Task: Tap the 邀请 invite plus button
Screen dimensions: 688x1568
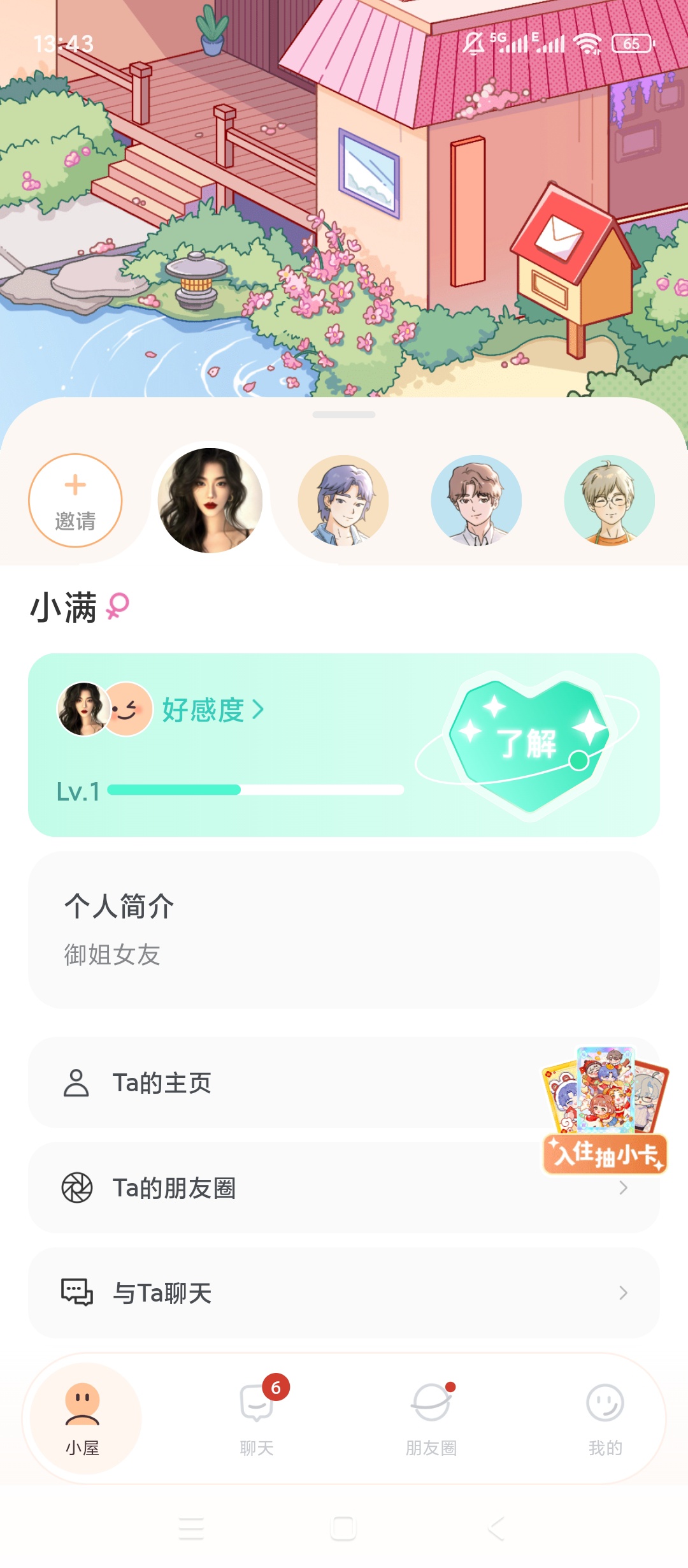Action: click(x=75, y=501)
